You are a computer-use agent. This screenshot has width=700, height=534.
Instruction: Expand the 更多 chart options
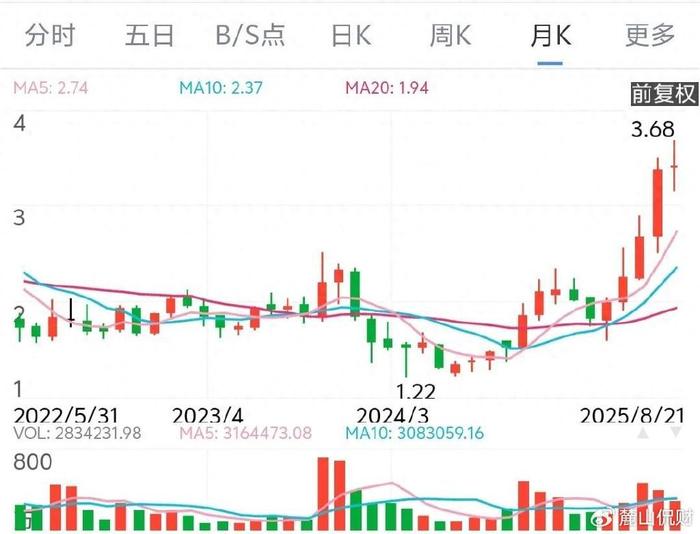tap(650, 36)
